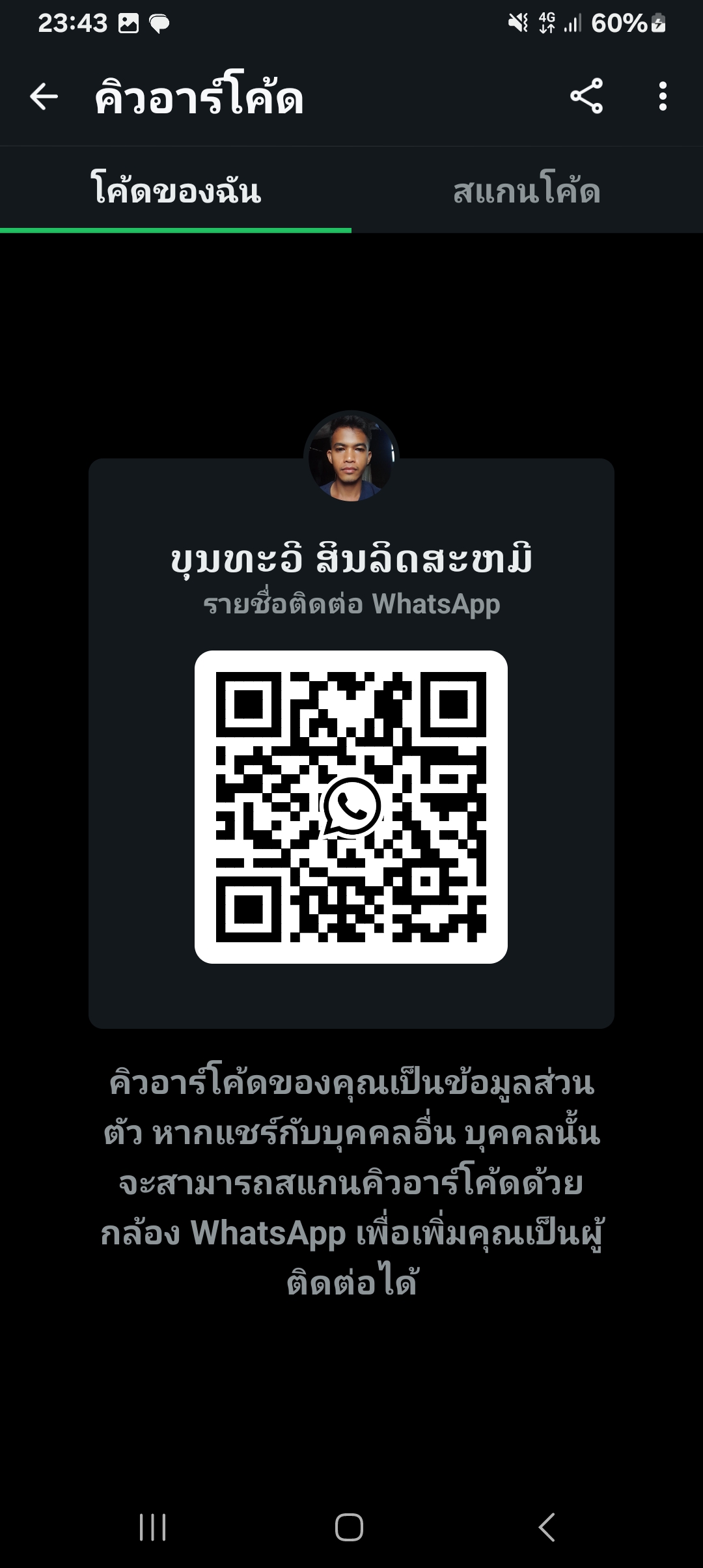Open recent apps from the navigation bar

pos(153,1526)
